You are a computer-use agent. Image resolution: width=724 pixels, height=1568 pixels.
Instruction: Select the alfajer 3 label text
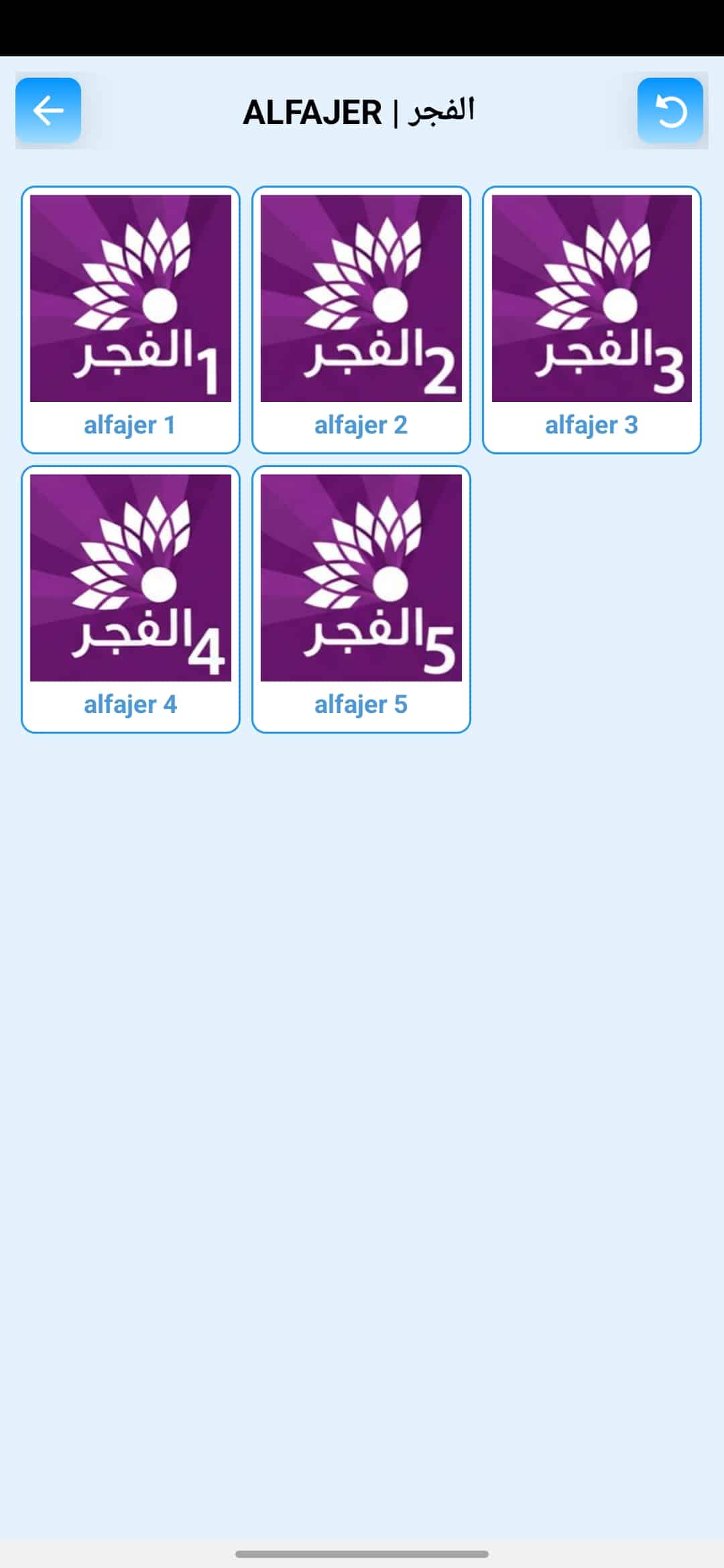(592, 424)
